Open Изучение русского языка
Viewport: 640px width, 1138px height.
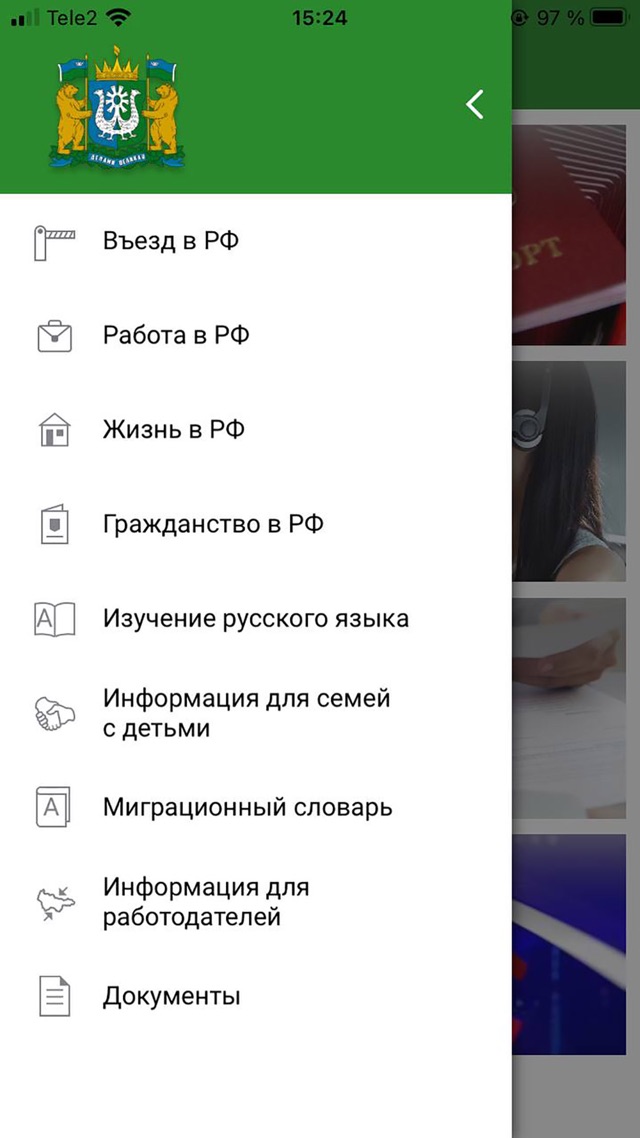tap(255, 618)
